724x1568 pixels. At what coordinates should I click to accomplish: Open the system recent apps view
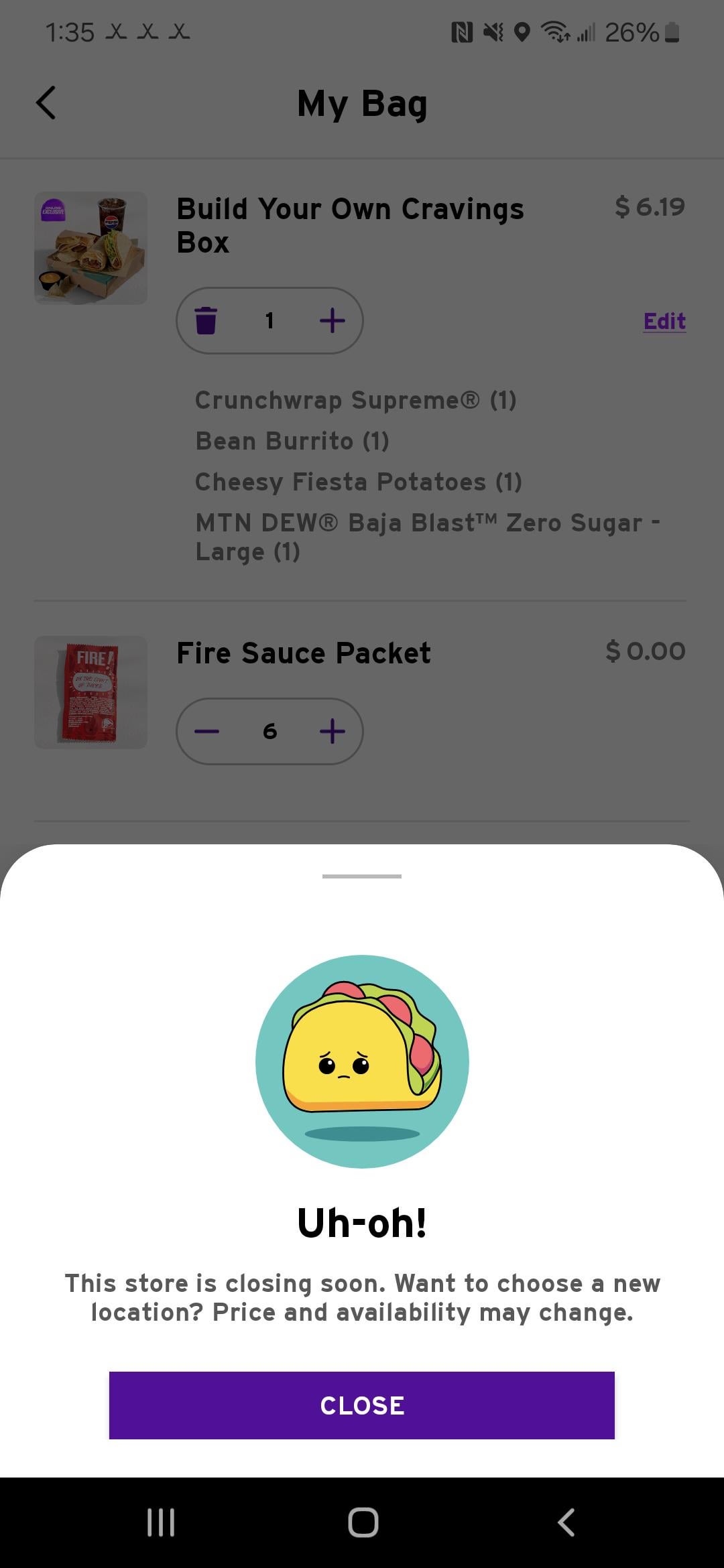tap(161, 1522)
